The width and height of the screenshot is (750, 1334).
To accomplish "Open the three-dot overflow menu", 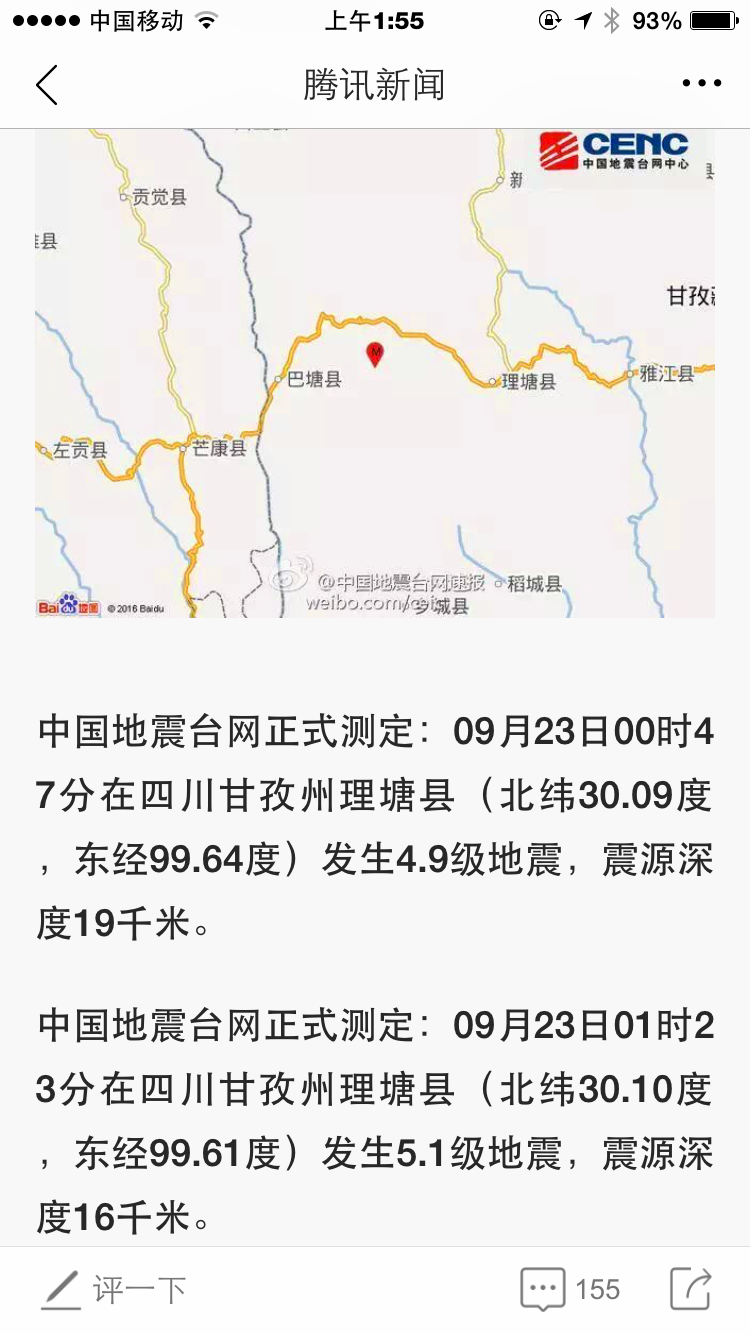I will pos(701,84).
